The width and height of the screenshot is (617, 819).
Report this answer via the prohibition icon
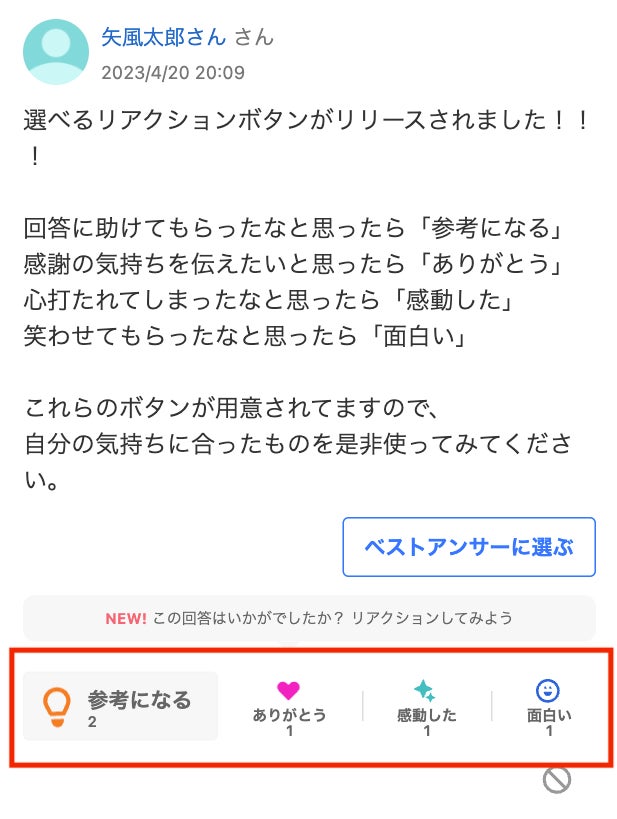coord(557,780)
